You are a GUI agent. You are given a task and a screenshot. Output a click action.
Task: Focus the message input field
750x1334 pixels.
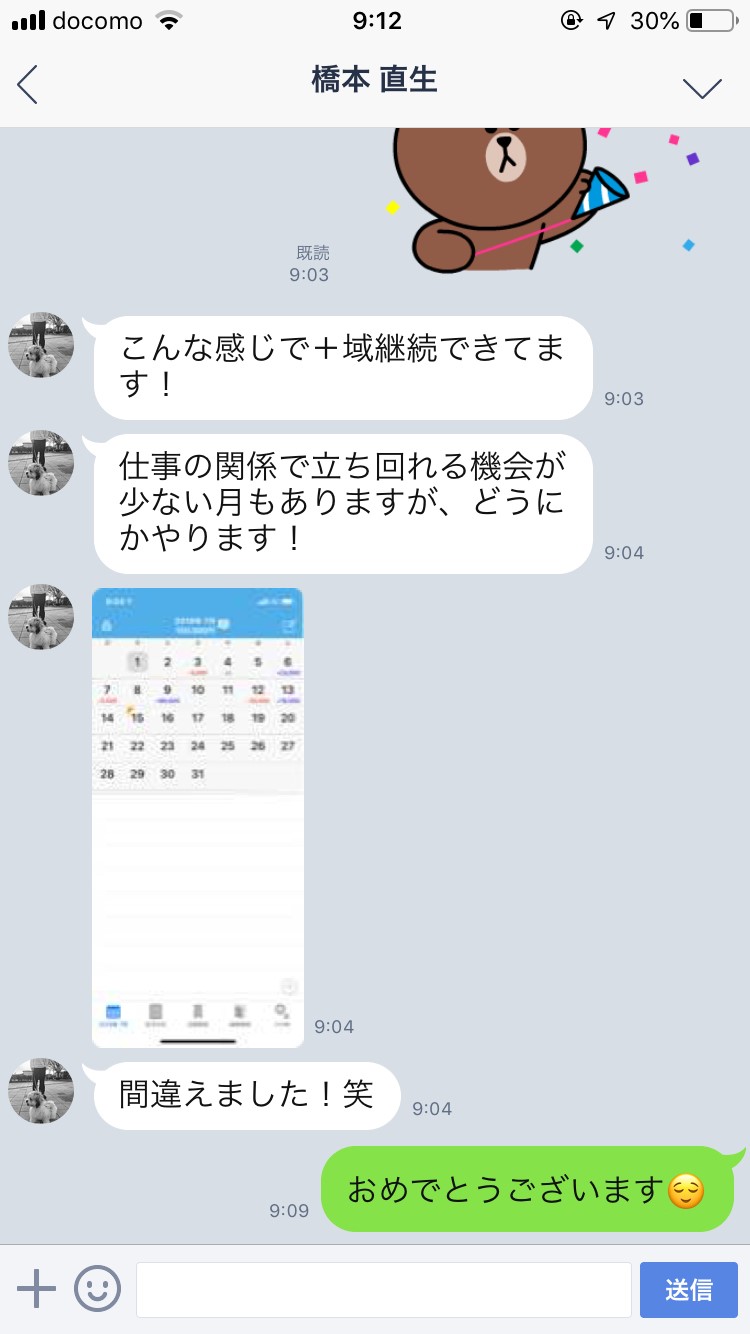[x=383, y=1289]
